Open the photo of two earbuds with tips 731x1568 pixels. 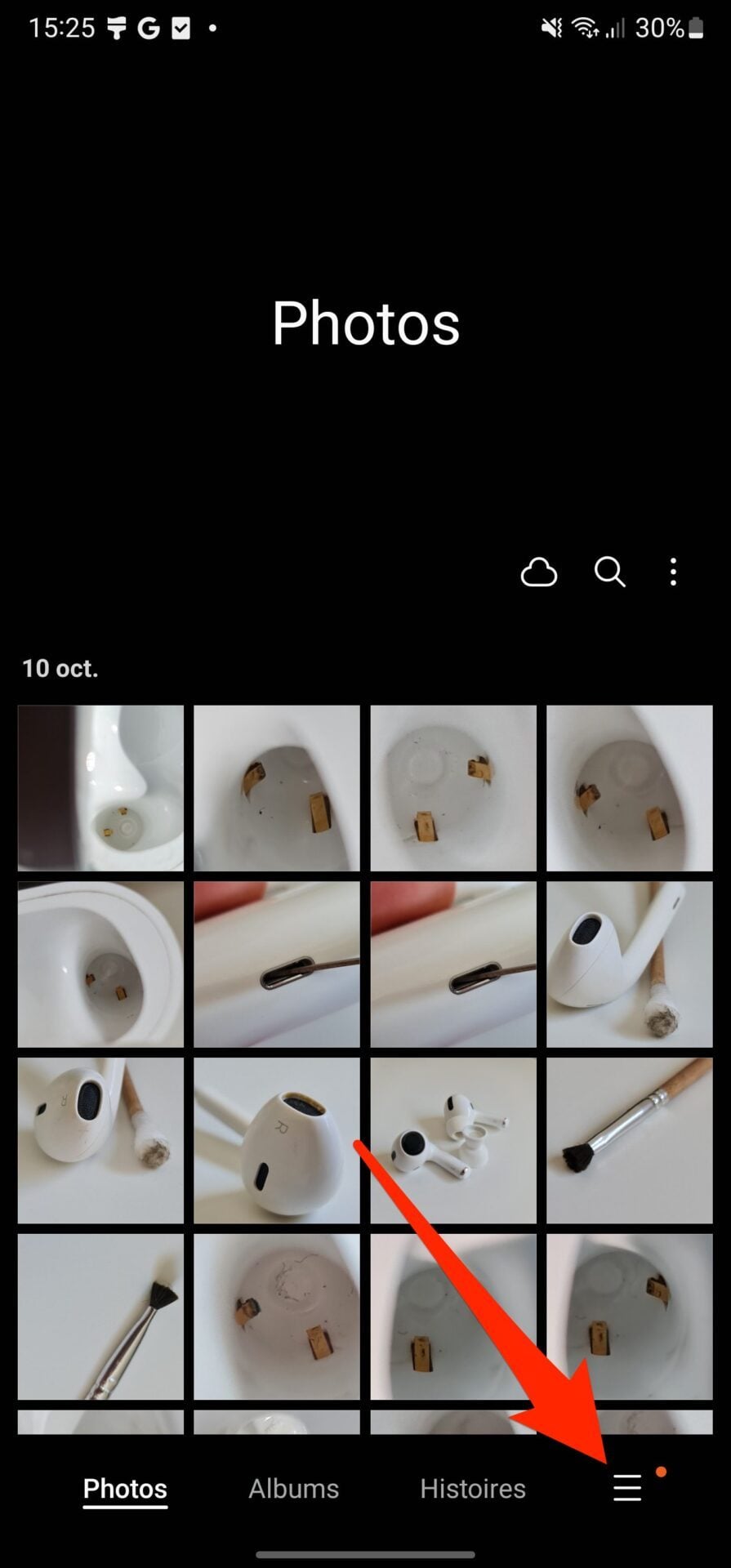453,1140
